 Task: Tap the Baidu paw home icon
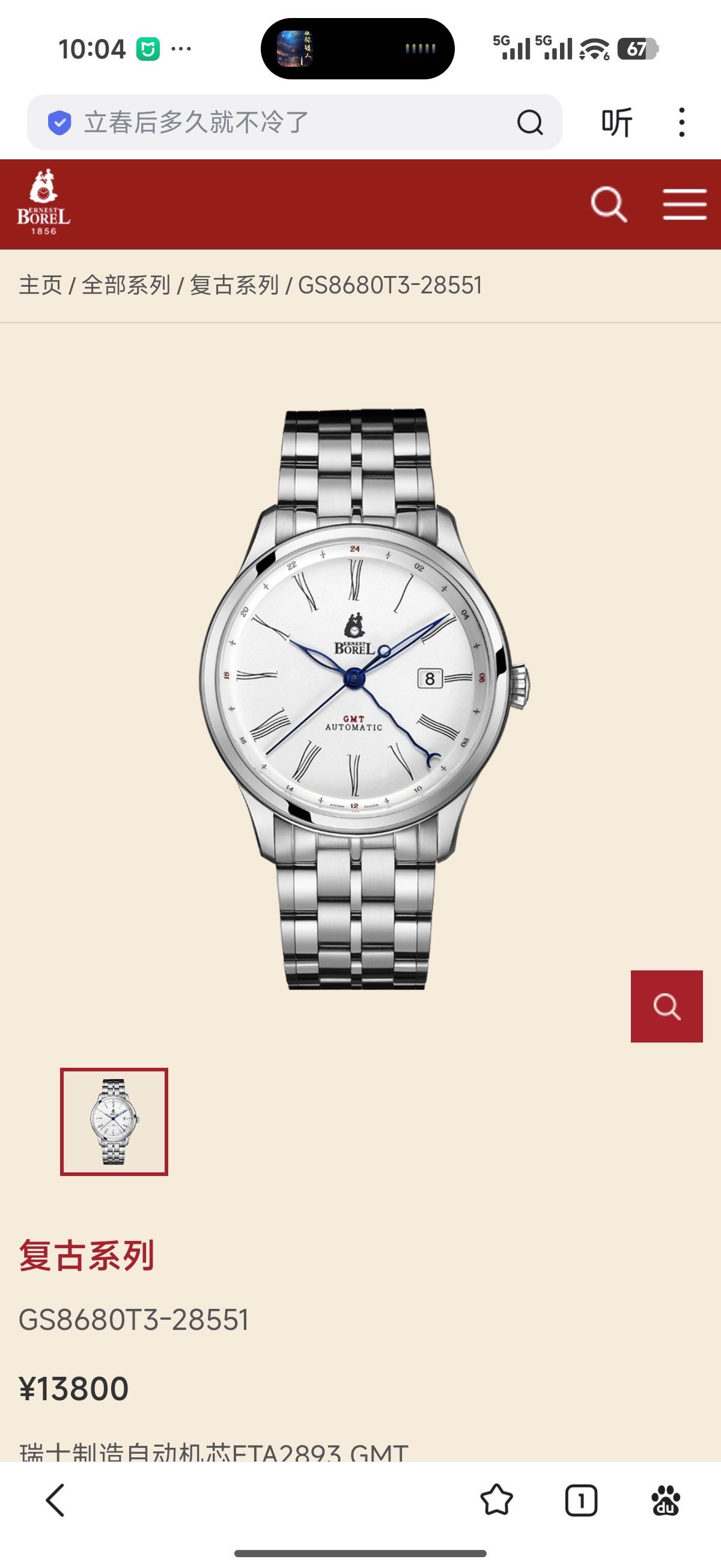[666, 1500]
